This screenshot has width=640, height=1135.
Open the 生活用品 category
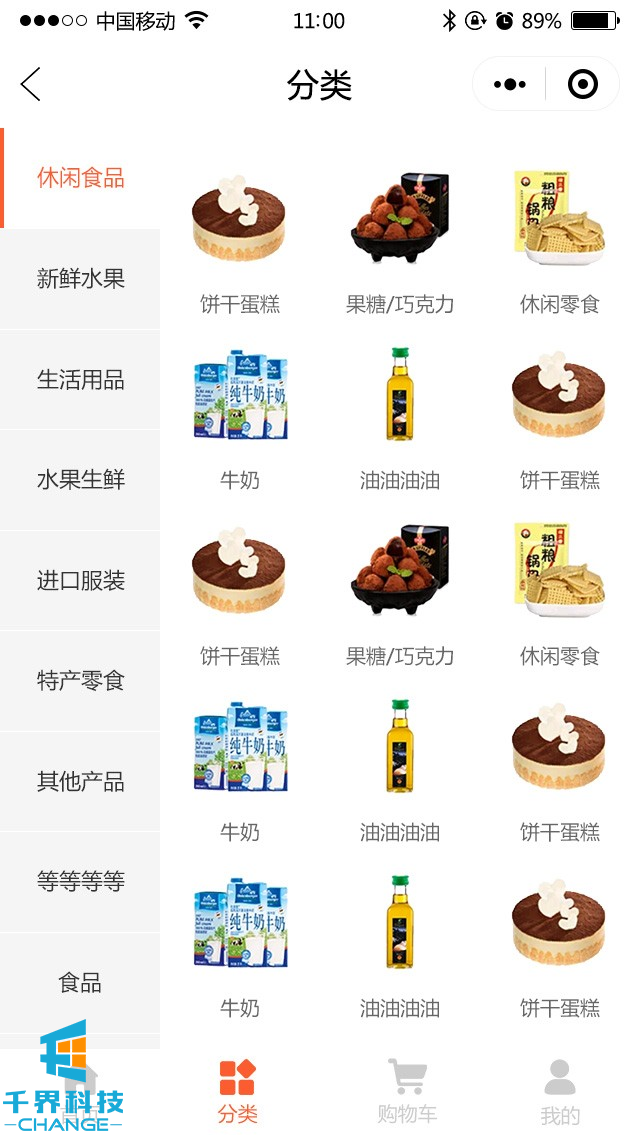coord(80,380)
